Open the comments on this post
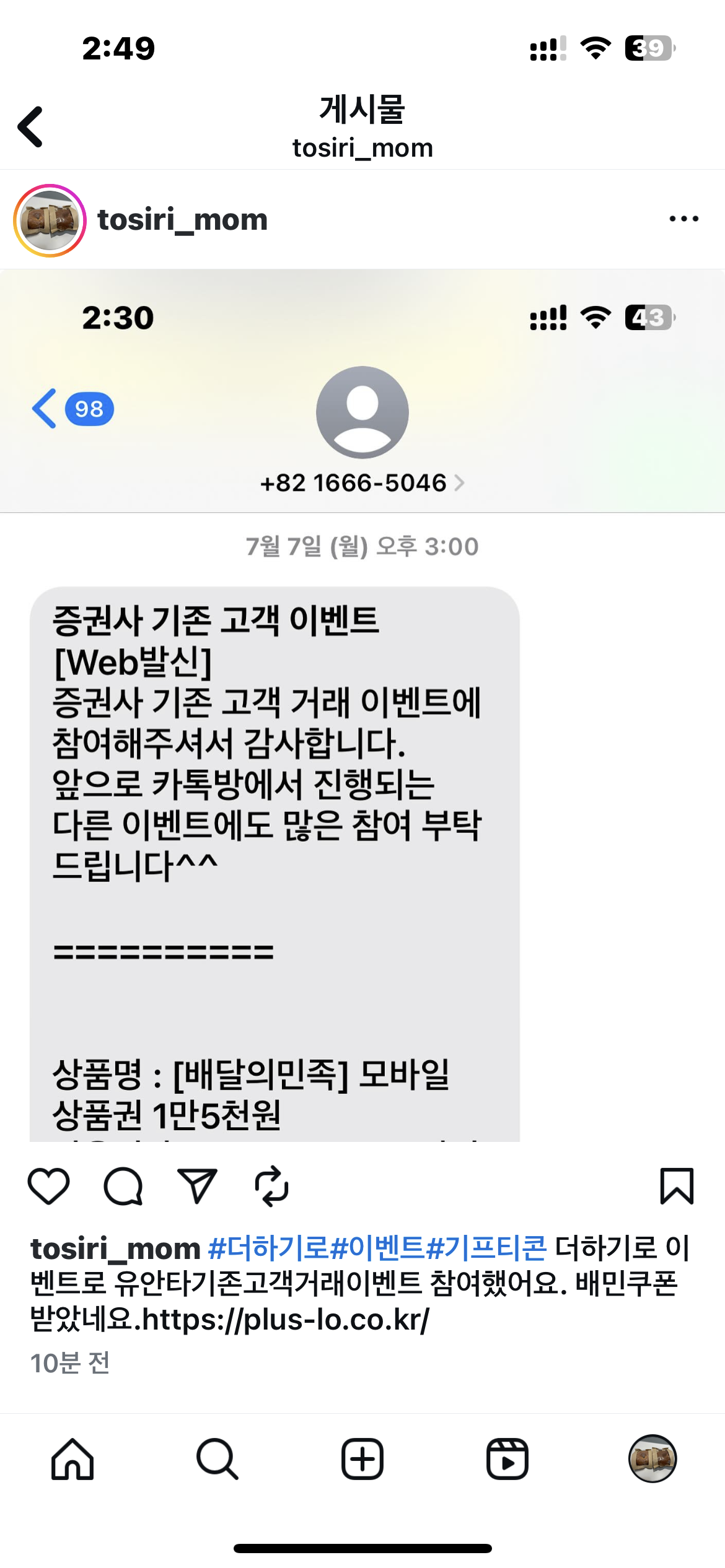Viewport: 725px width, 1568px height. [x=123, y=1187]
